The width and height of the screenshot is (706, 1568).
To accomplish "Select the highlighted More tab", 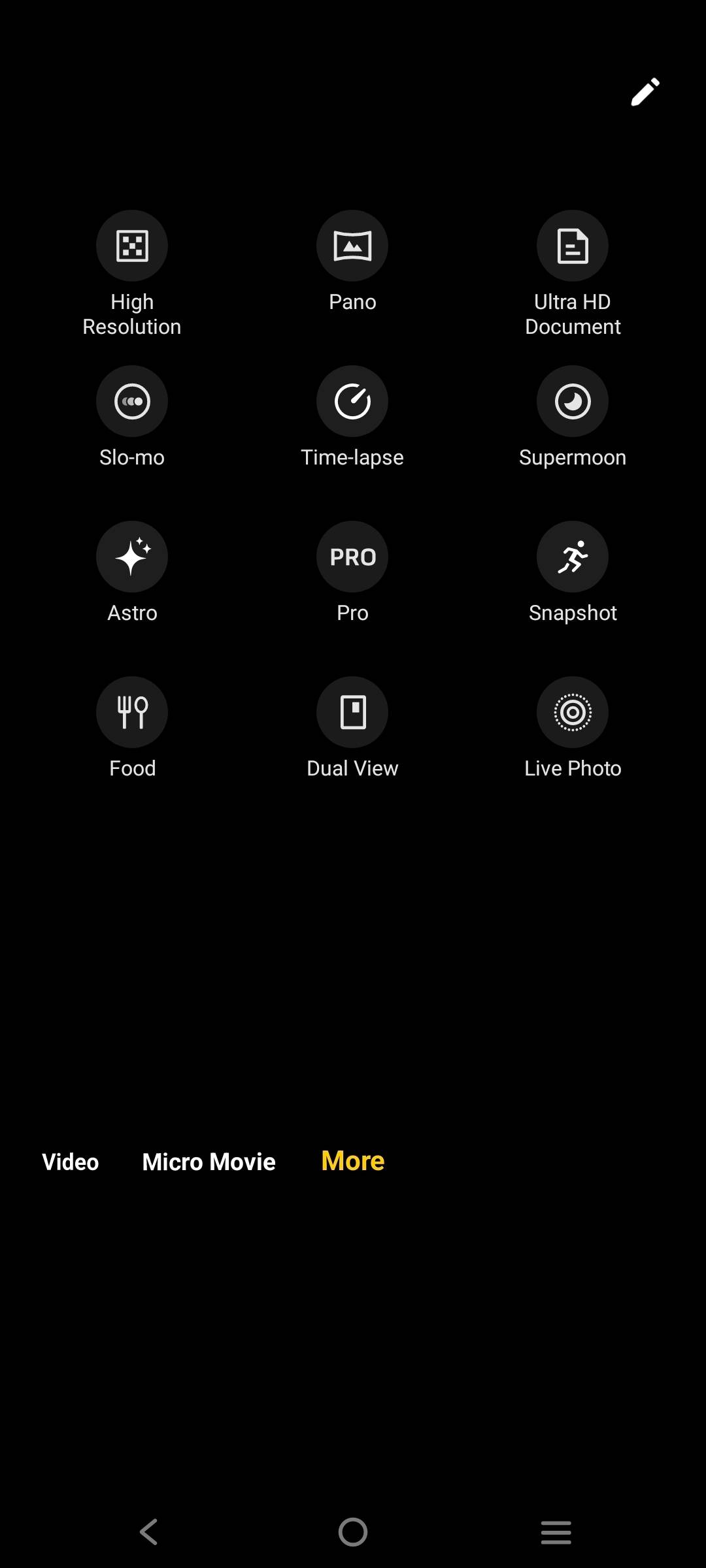I will click(x=352, y=1162).
